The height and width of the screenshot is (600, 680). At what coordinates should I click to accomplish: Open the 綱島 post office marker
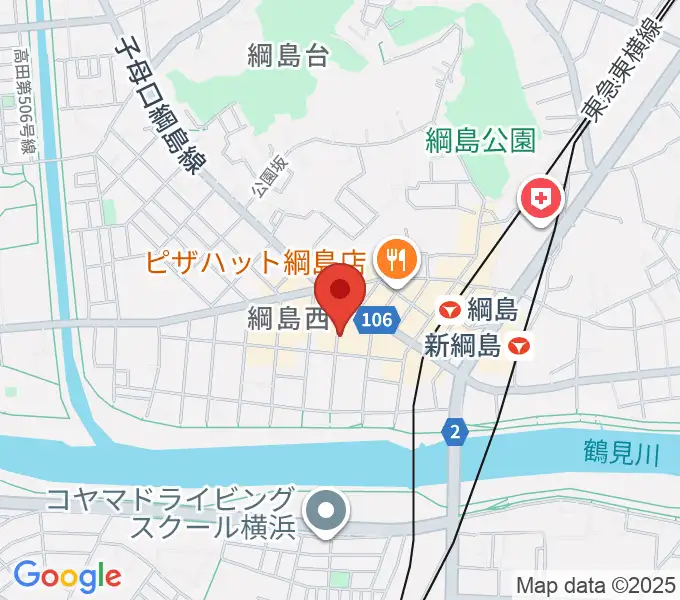pyautogui.click(x=451, y=309)
